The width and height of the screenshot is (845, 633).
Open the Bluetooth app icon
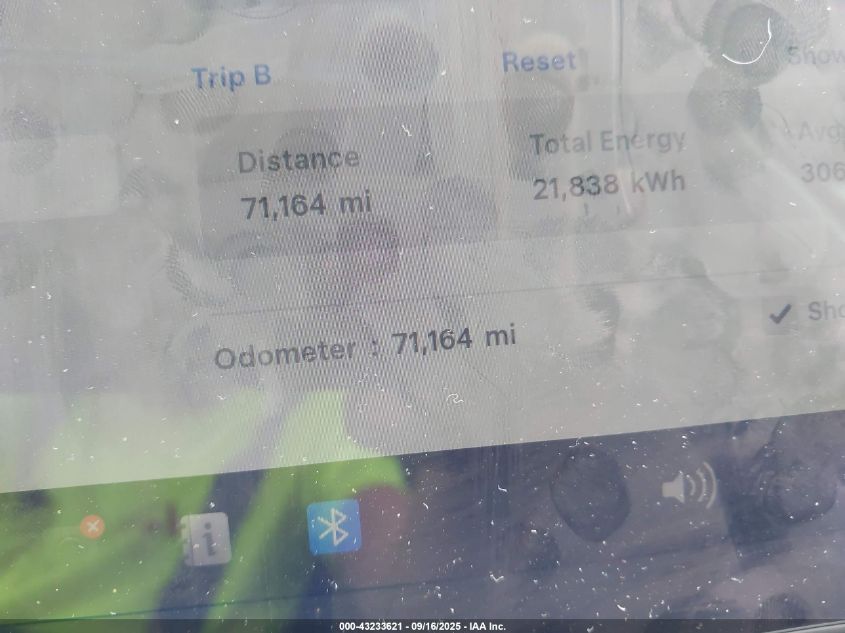(334, 527)
